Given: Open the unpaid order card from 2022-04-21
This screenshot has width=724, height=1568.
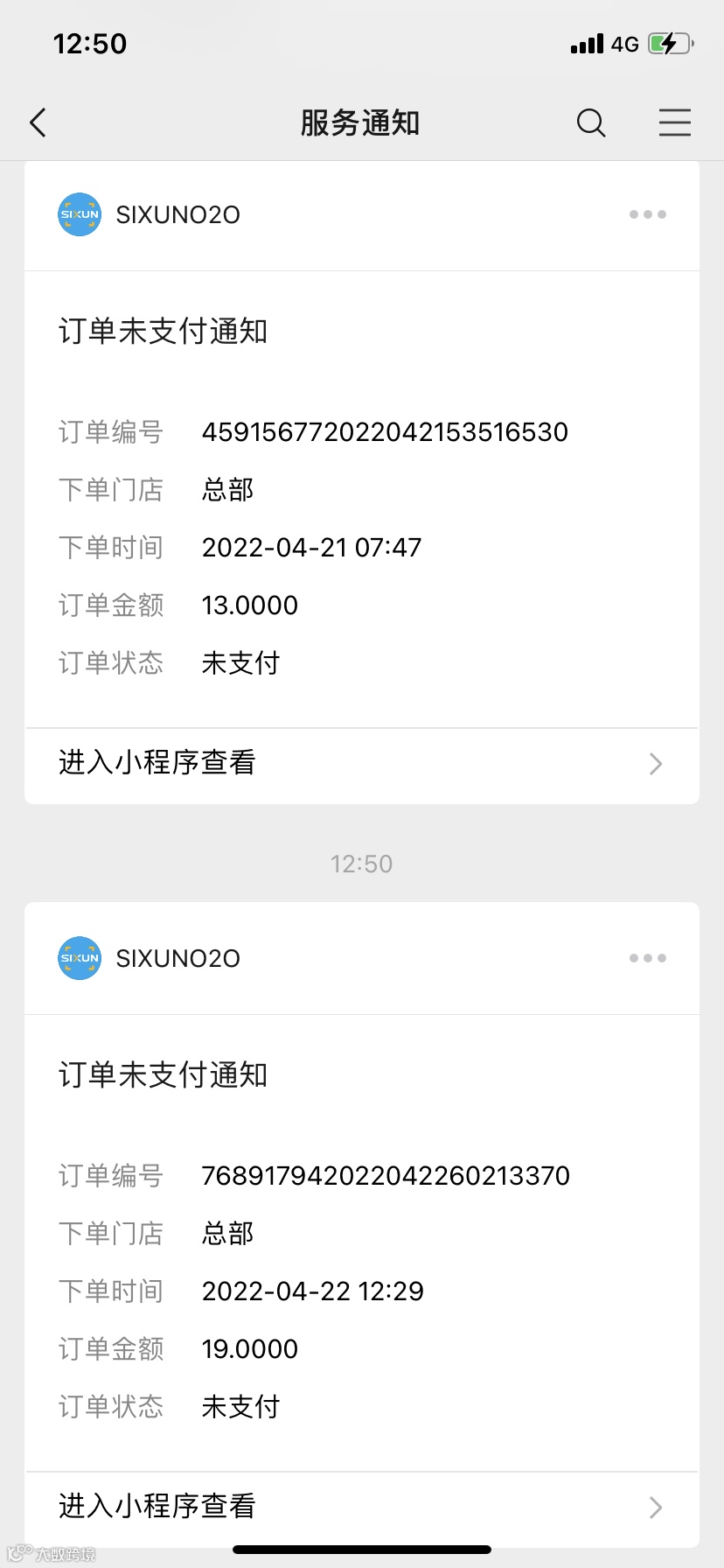Looking at the screenshot, I should (361, 499).
